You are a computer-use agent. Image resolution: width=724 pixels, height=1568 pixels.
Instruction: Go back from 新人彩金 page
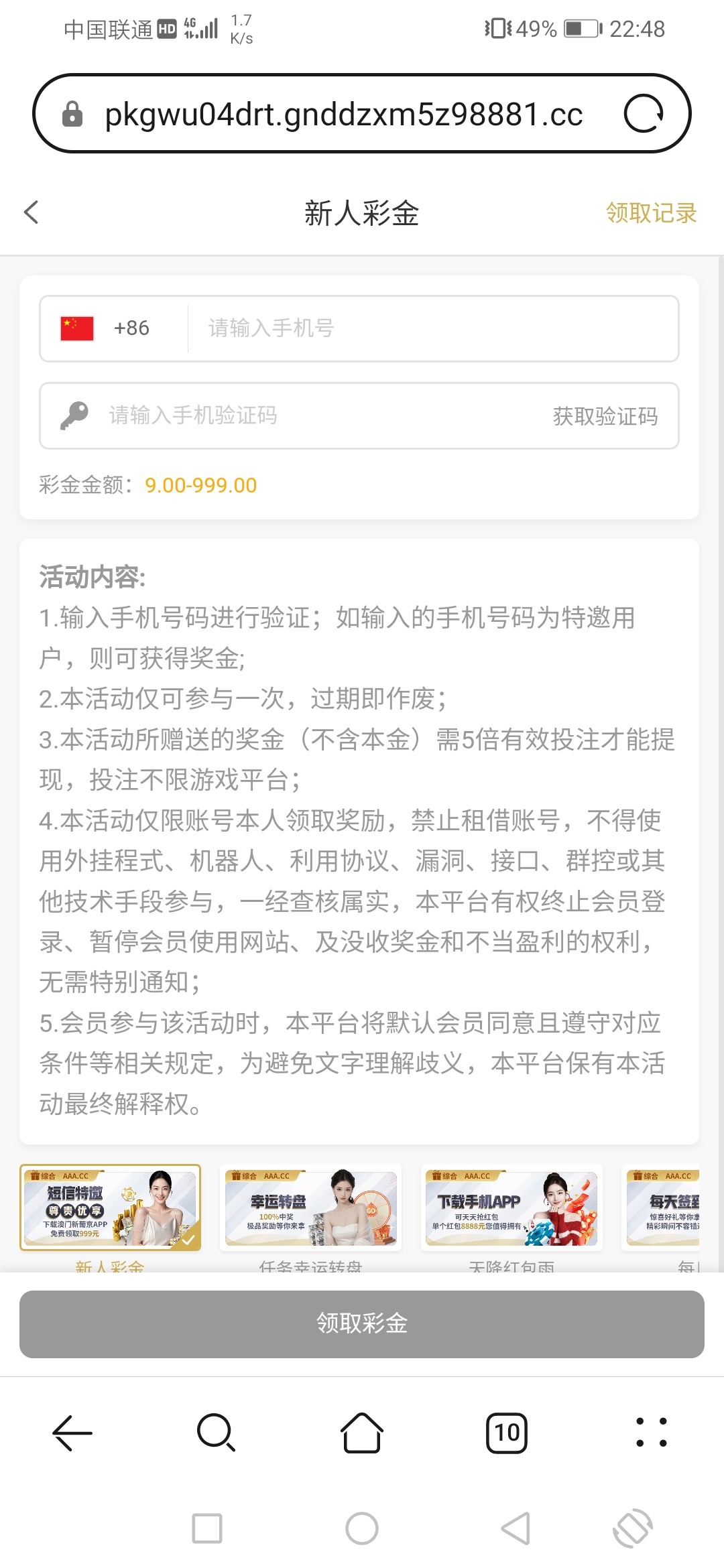click(32, 212)
